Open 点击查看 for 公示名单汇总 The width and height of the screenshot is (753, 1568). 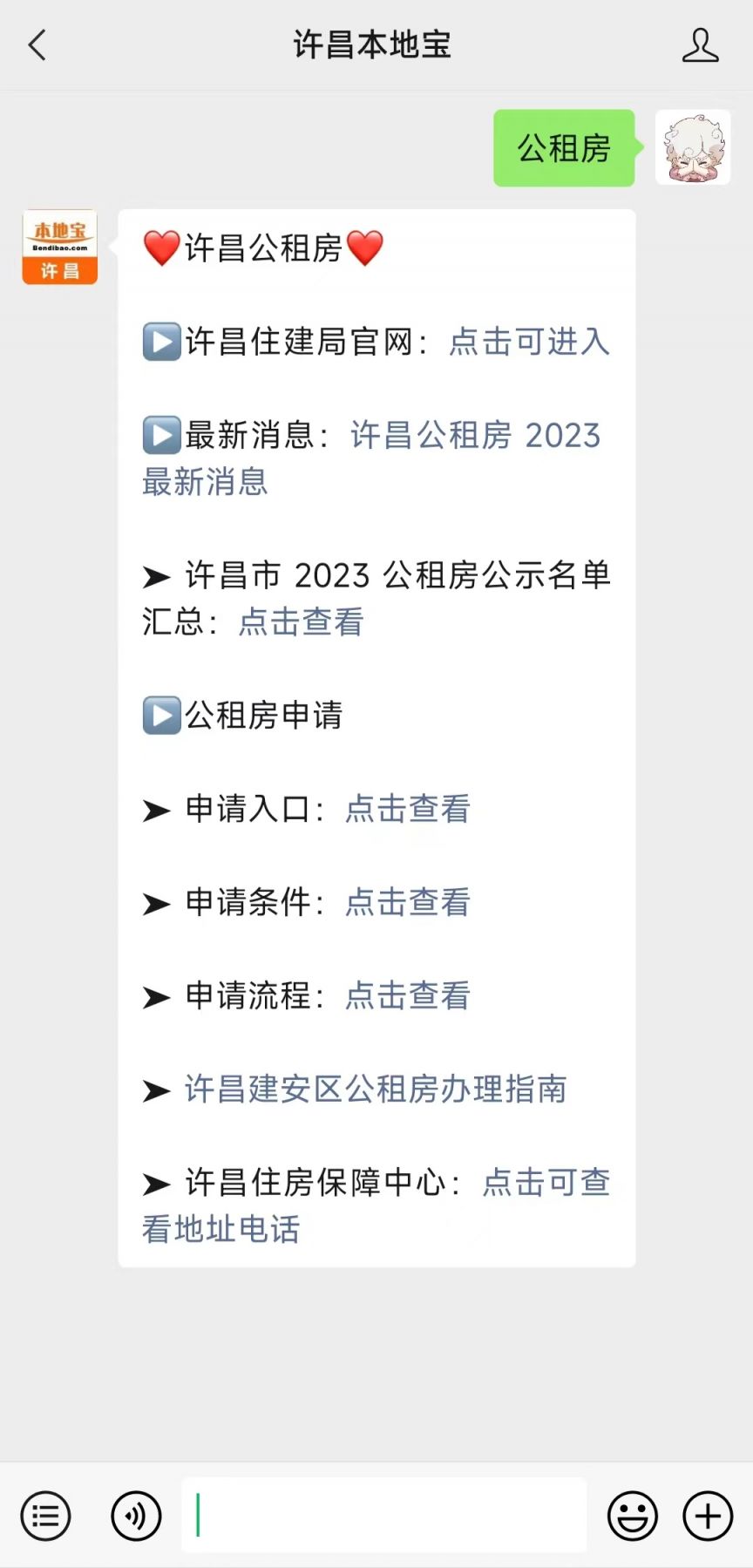(x=301, y=621)
